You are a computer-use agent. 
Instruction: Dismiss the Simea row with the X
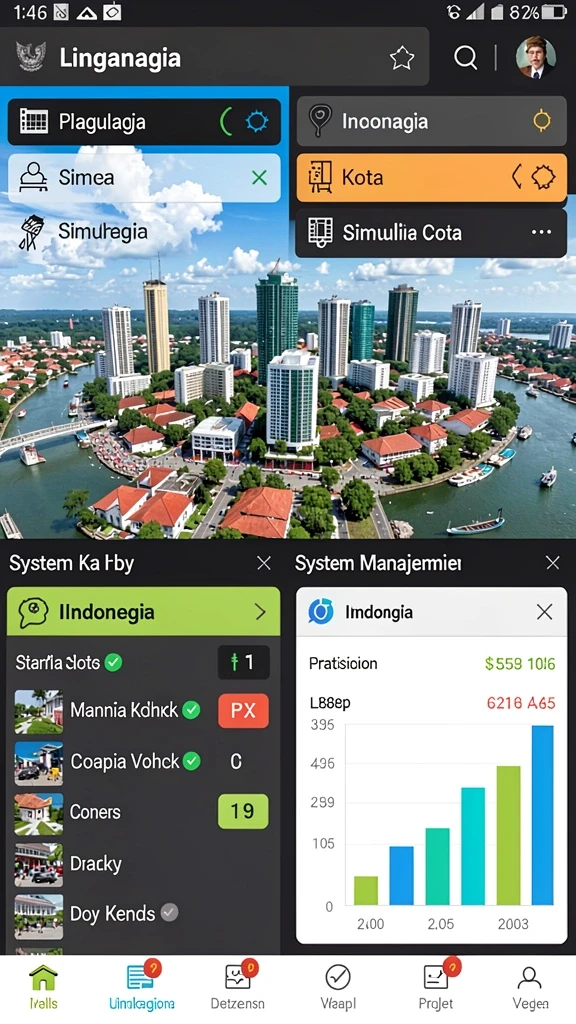click(259, 178)
